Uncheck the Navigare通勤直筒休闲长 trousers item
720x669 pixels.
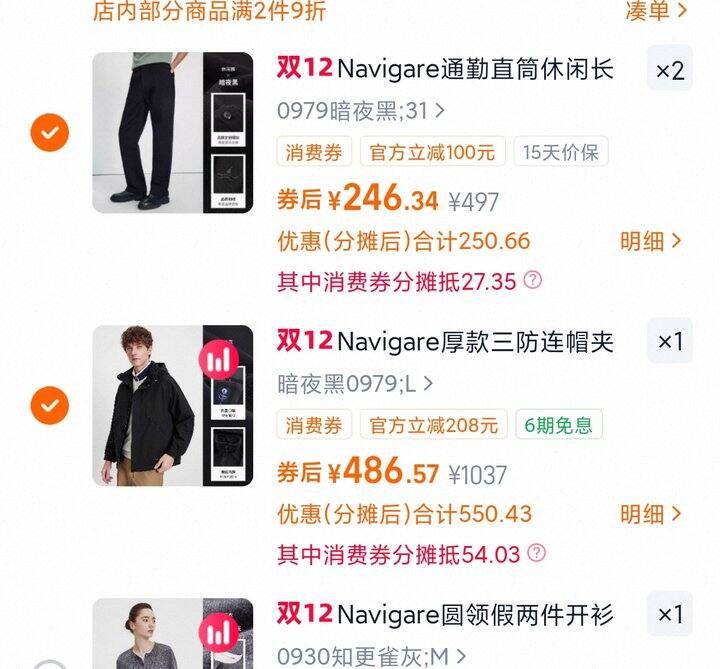(x=49, y=132)
